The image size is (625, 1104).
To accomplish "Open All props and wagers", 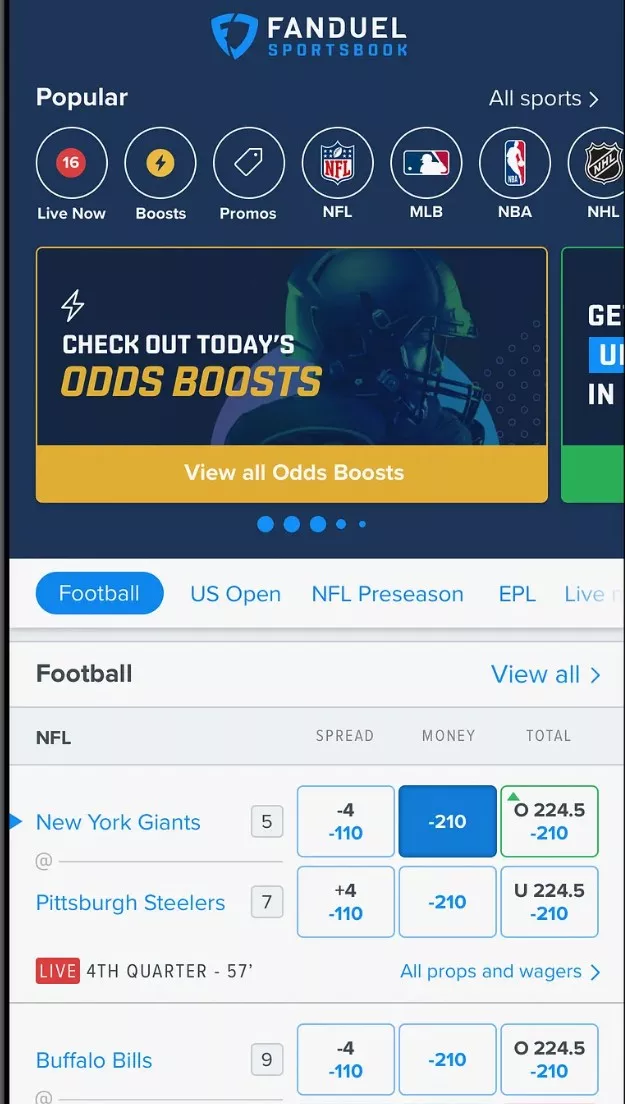I will pos(500,971).
